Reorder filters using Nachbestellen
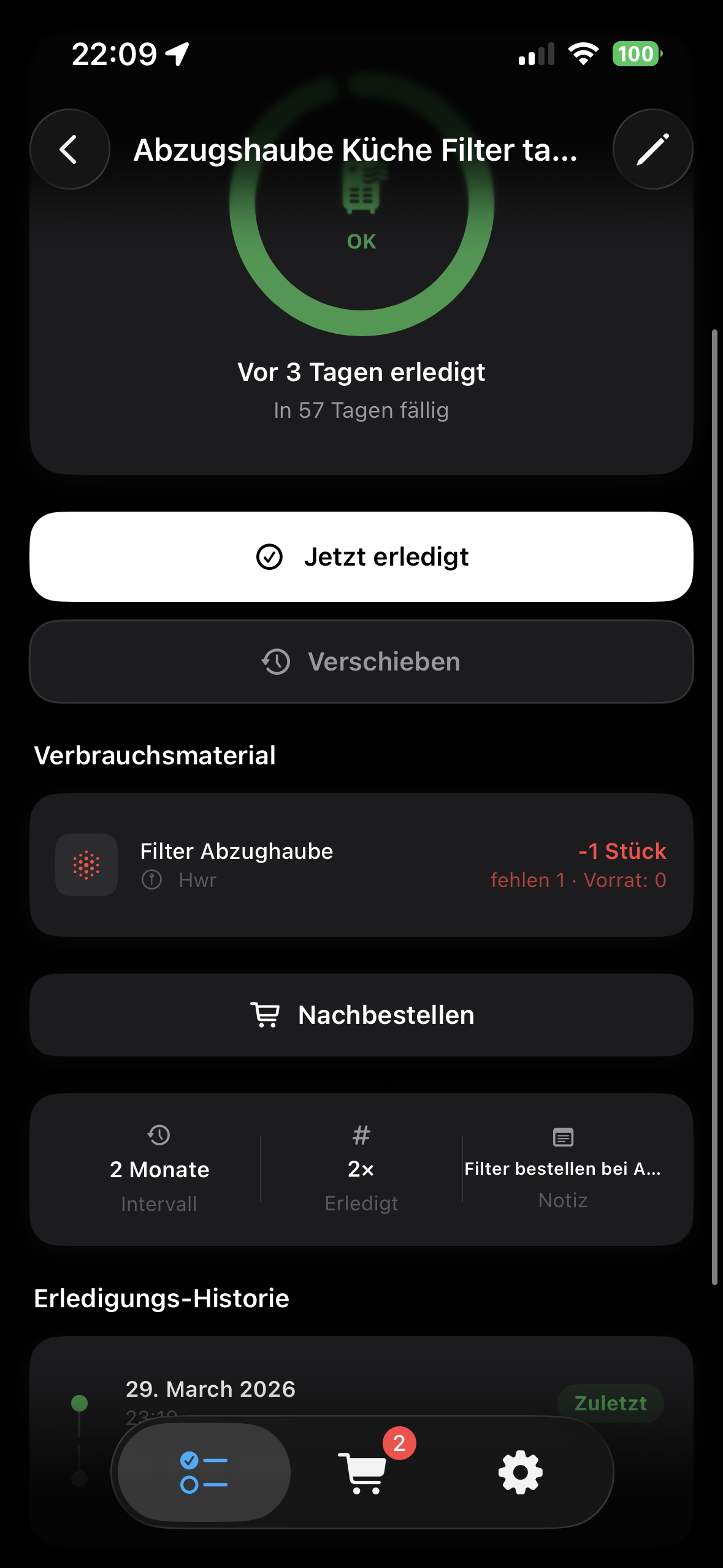 click(362, 1015)
